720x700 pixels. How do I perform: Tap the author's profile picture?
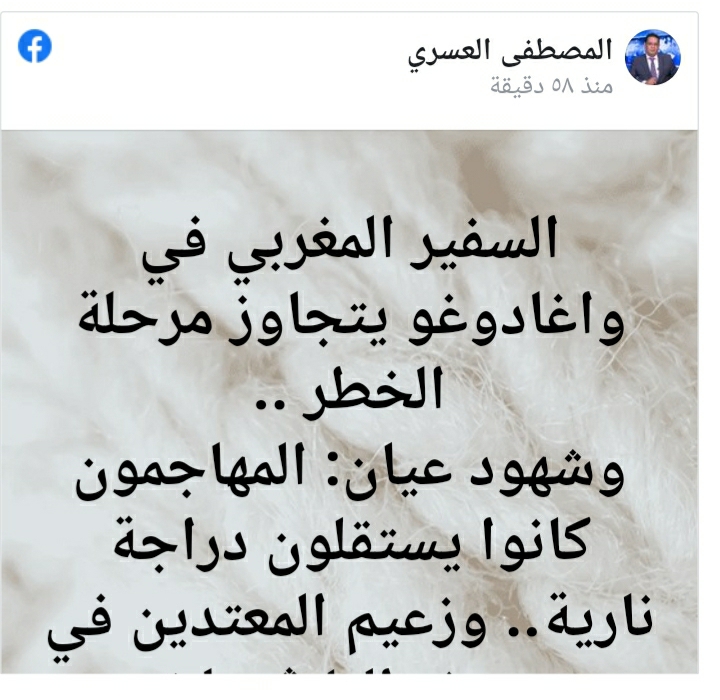tap(652, 56)
